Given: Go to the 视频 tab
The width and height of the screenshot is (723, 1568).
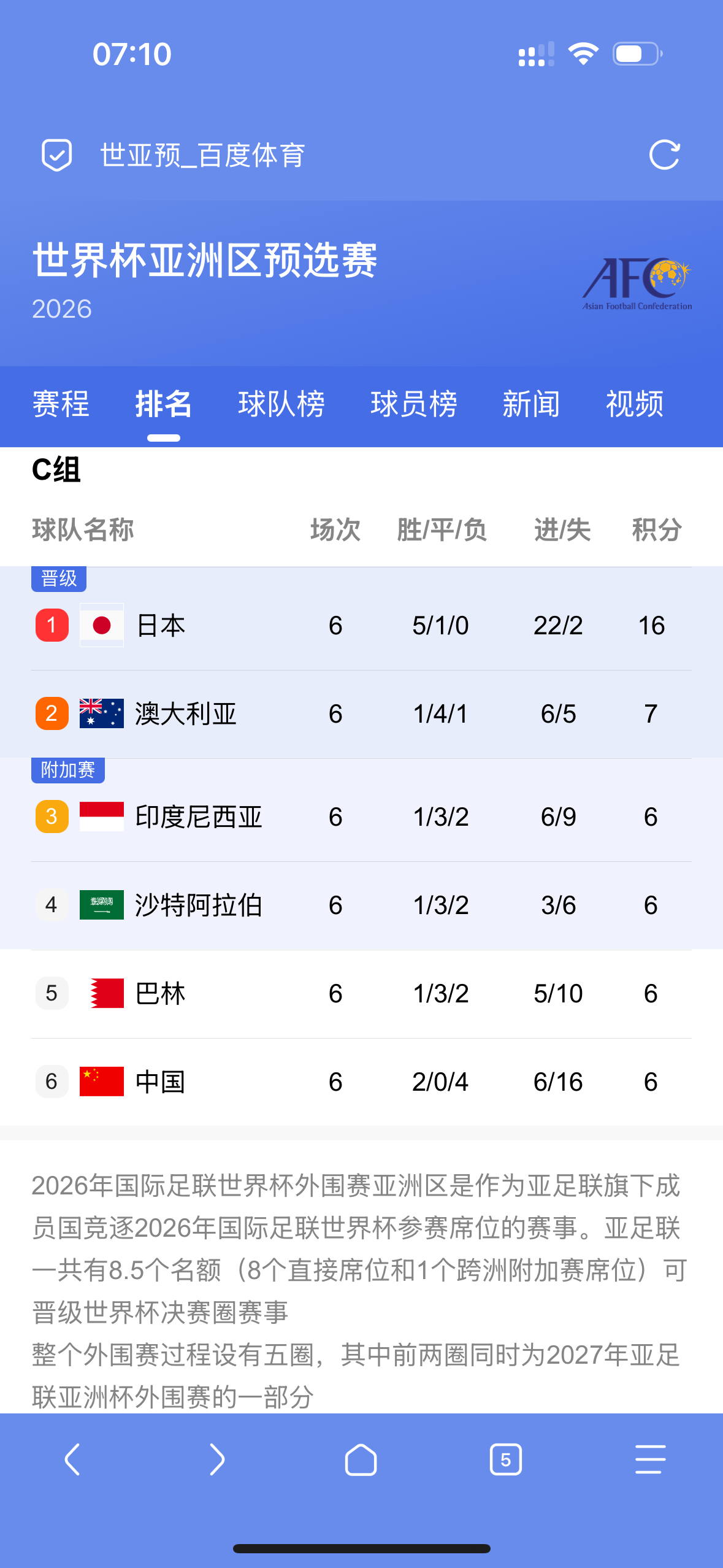Looking at the screenshot, I should click(635, 404).
